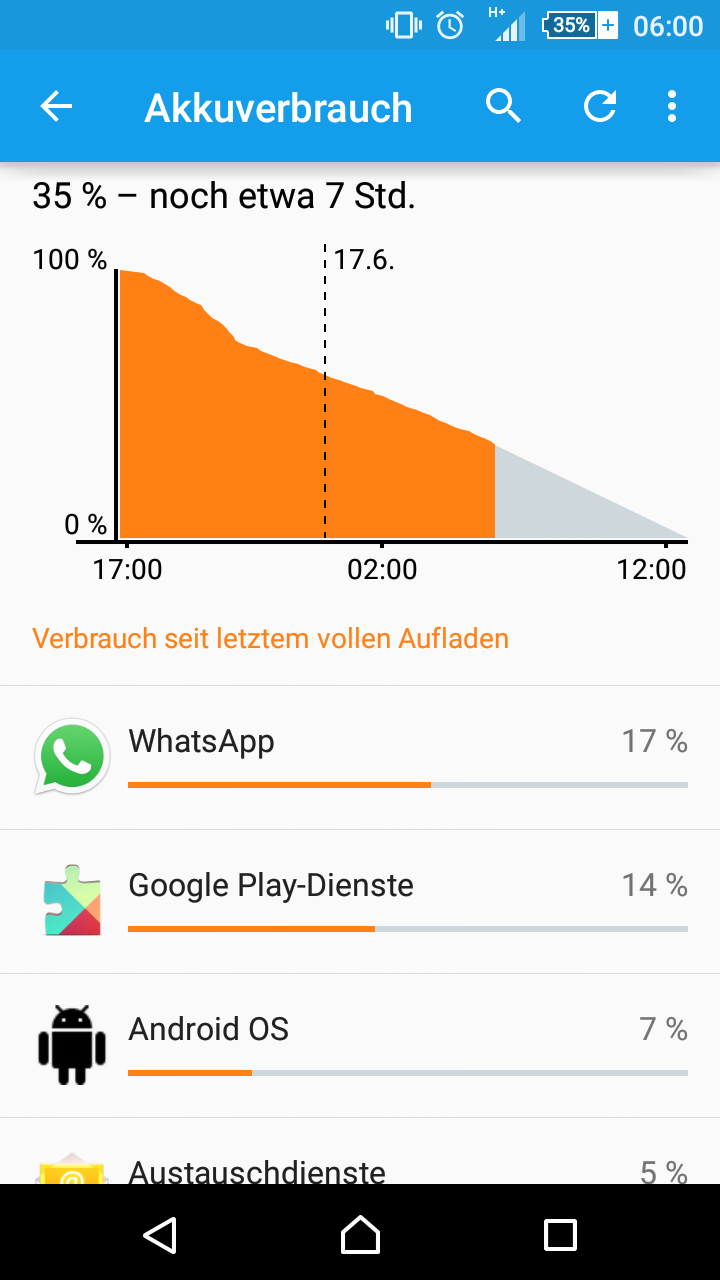Open recent apps overview
720x1280 pixels.
click(560, 1234)
